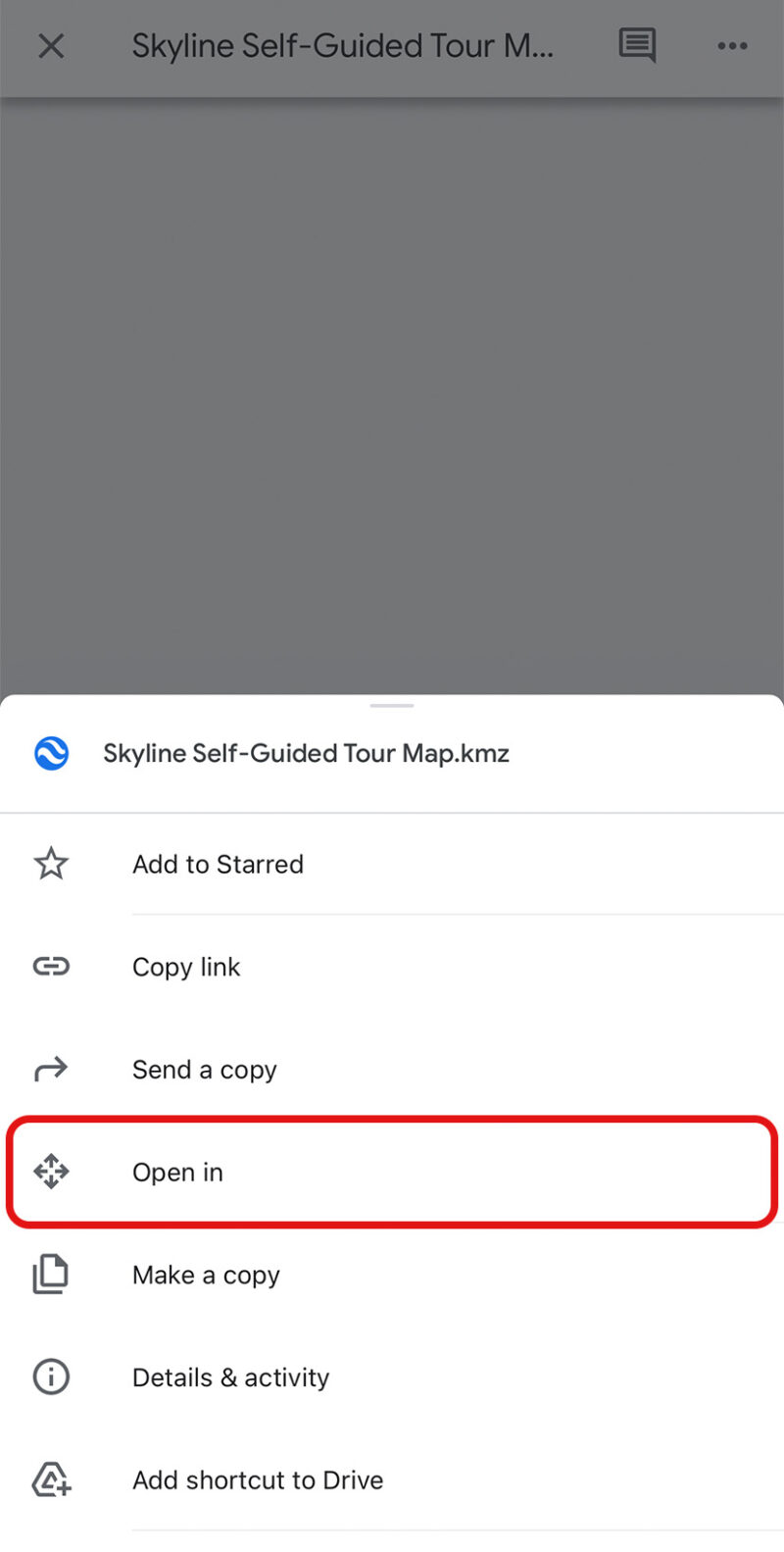Choose Make a copy
The height and width of the screenshot is (1552, 784).
point(206,1275)
